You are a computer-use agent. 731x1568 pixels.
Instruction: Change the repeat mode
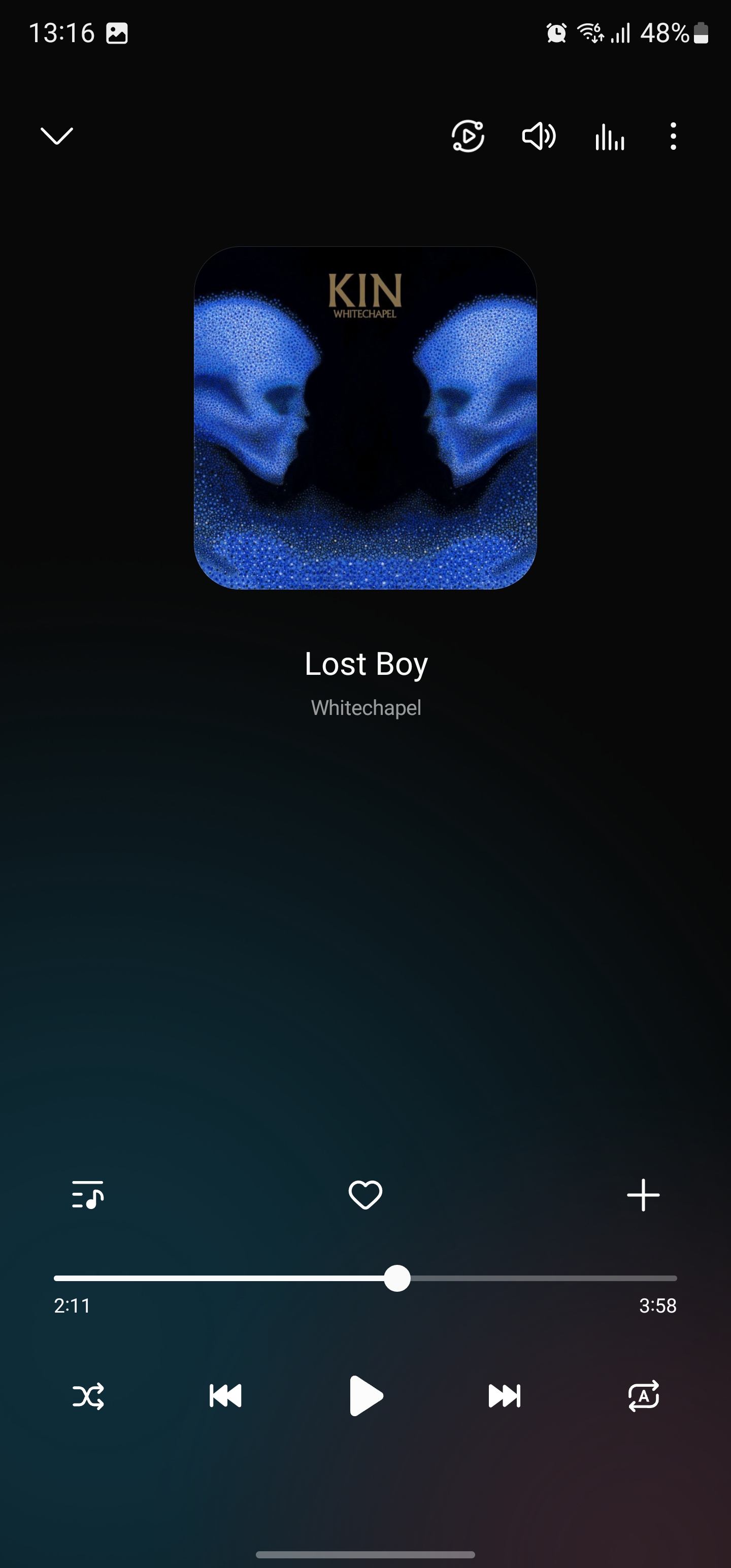(x=643, y=1396)
